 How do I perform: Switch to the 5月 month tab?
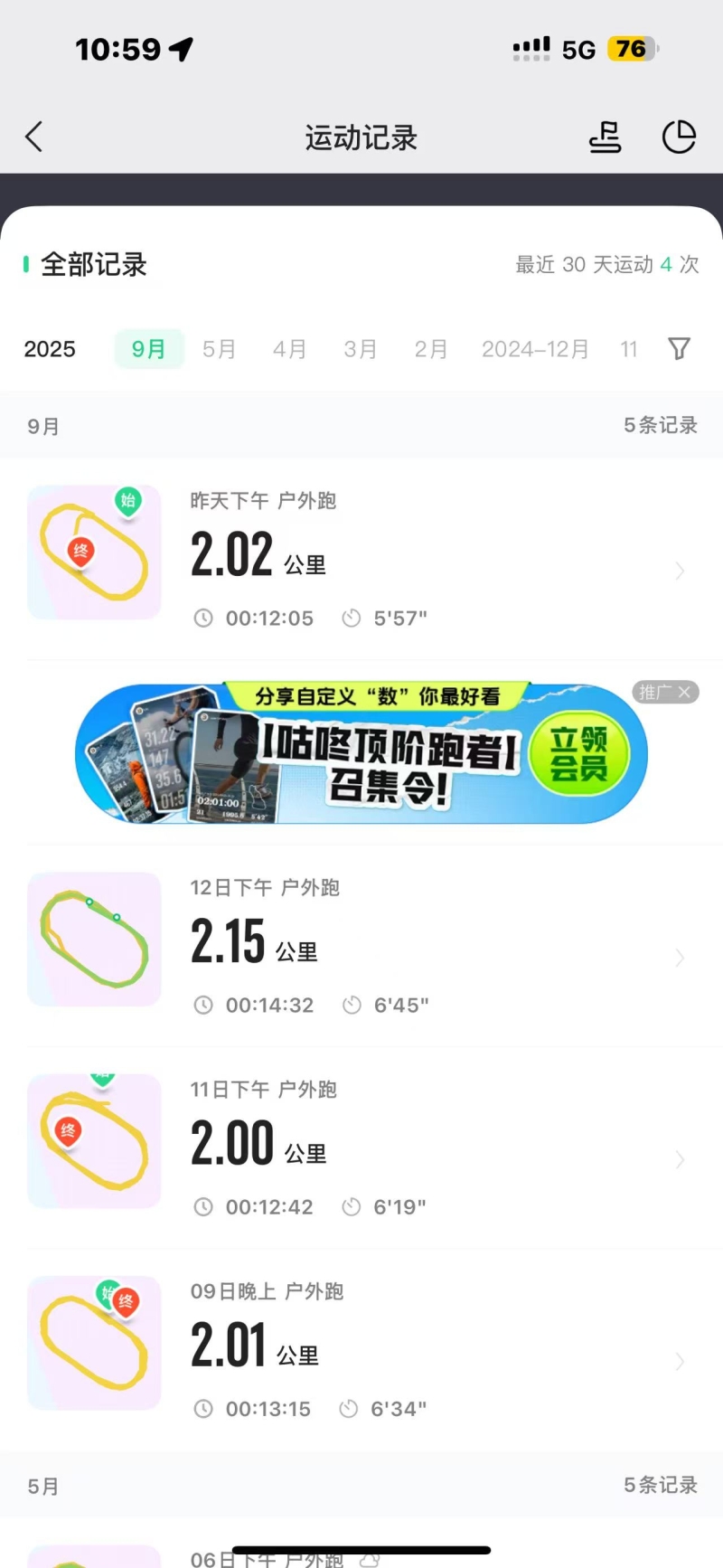tap(219, 349)
